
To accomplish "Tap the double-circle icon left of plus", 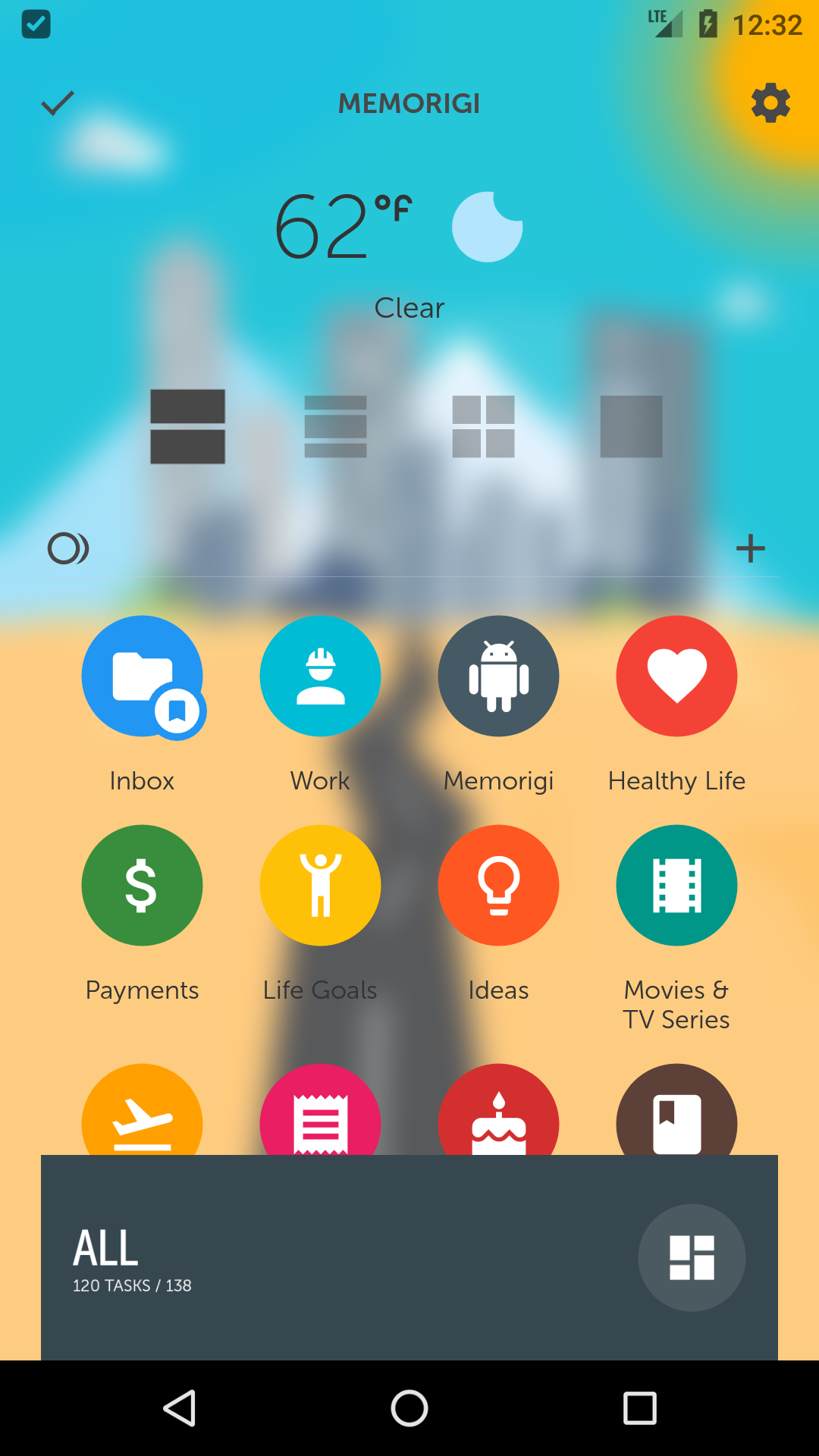I will click(68, 548).
